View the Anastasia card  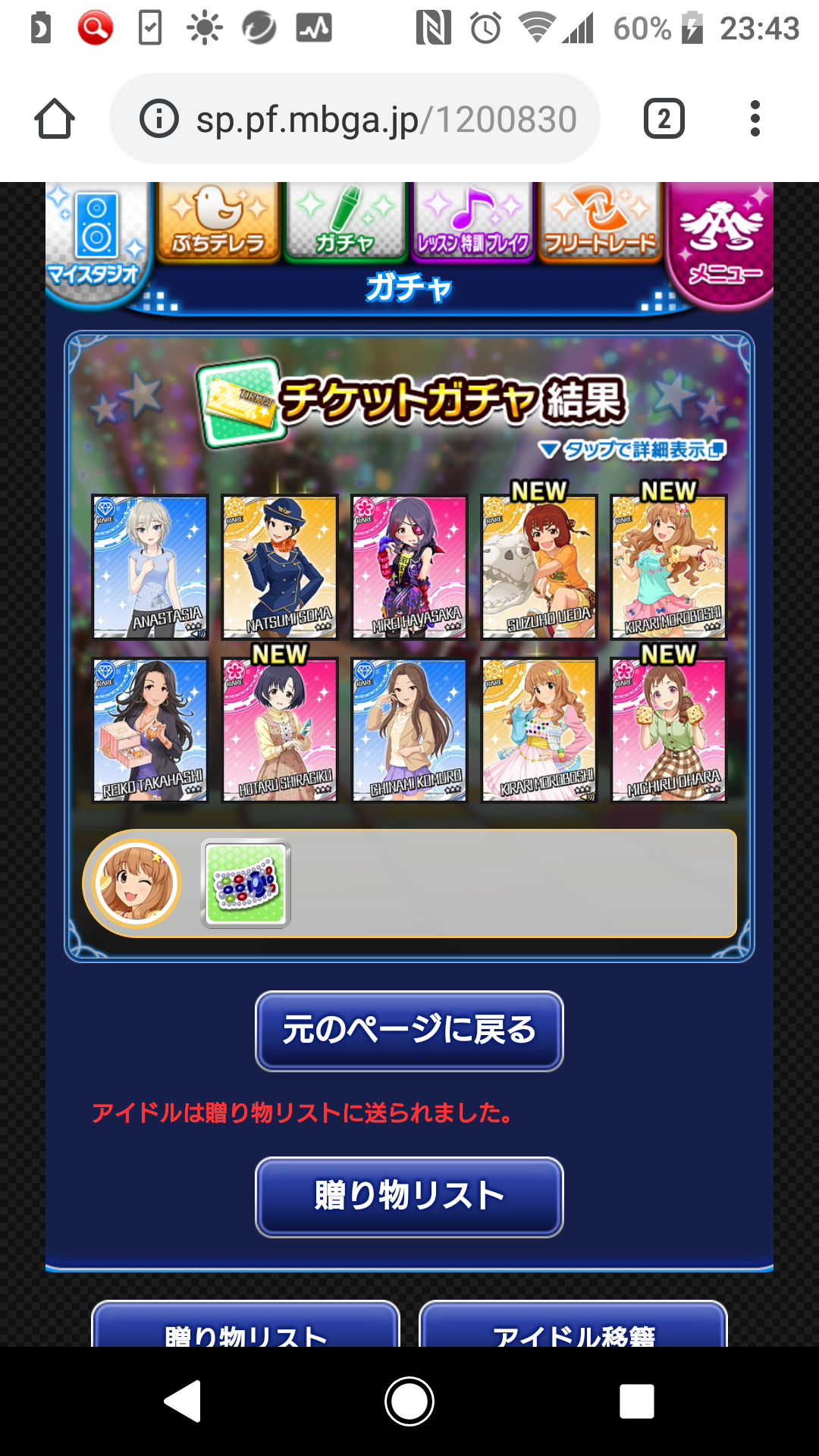[x=150, y=567]
